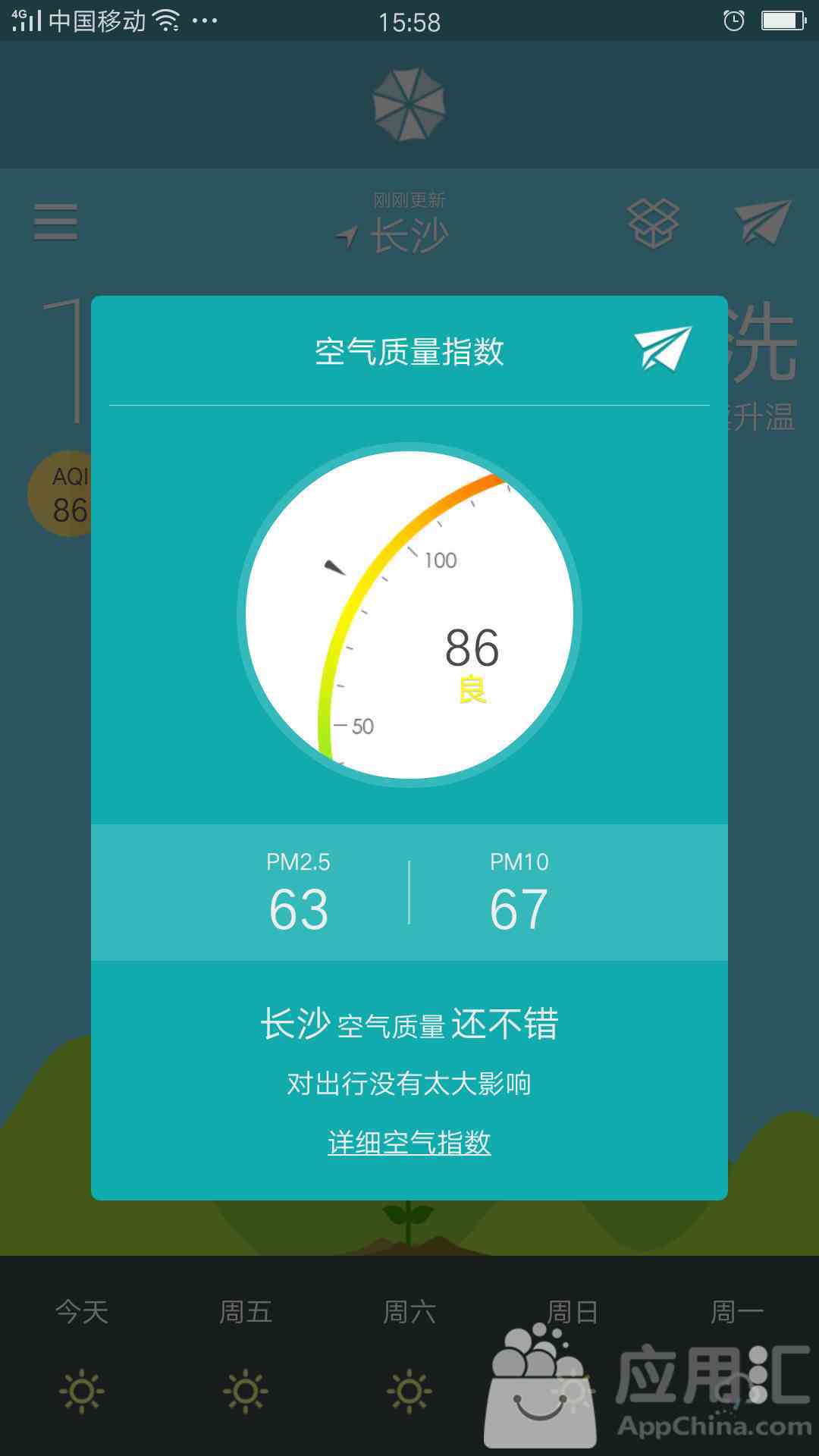Open the hamburger menu

[x=55, y=222]
